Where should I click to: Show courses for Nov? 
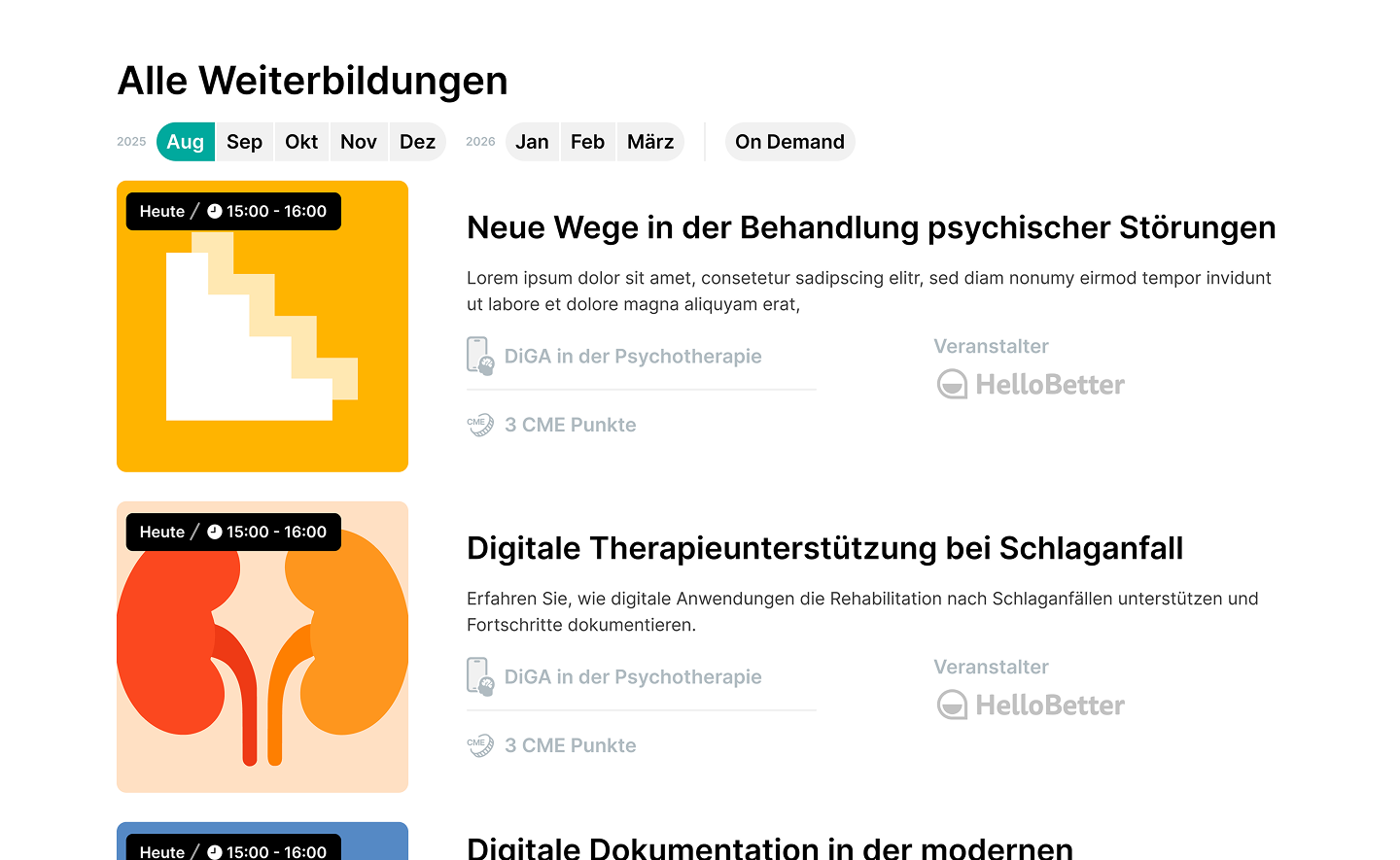click(358, 142)
